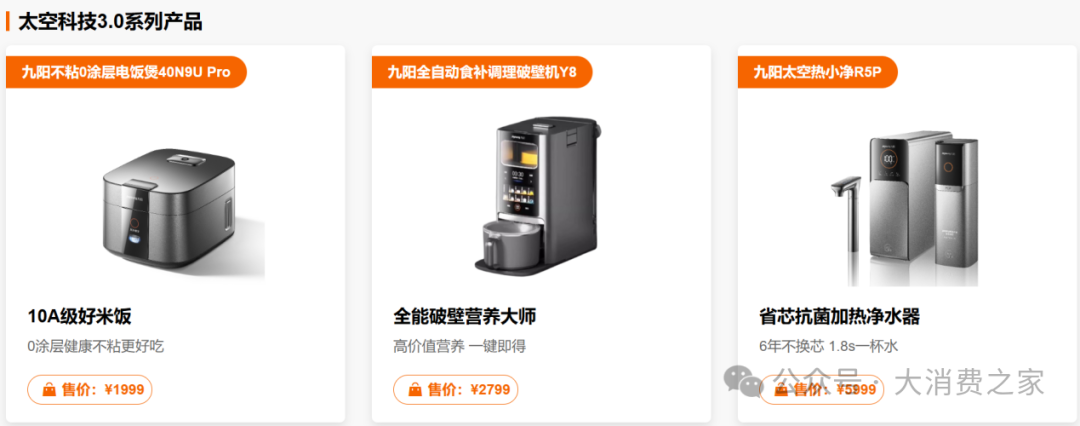The height and width of the screenshot is (426, 1080).
Task: Open the 九阳全自动食补调理破壁机Y8 card
Action: [541, 200]
